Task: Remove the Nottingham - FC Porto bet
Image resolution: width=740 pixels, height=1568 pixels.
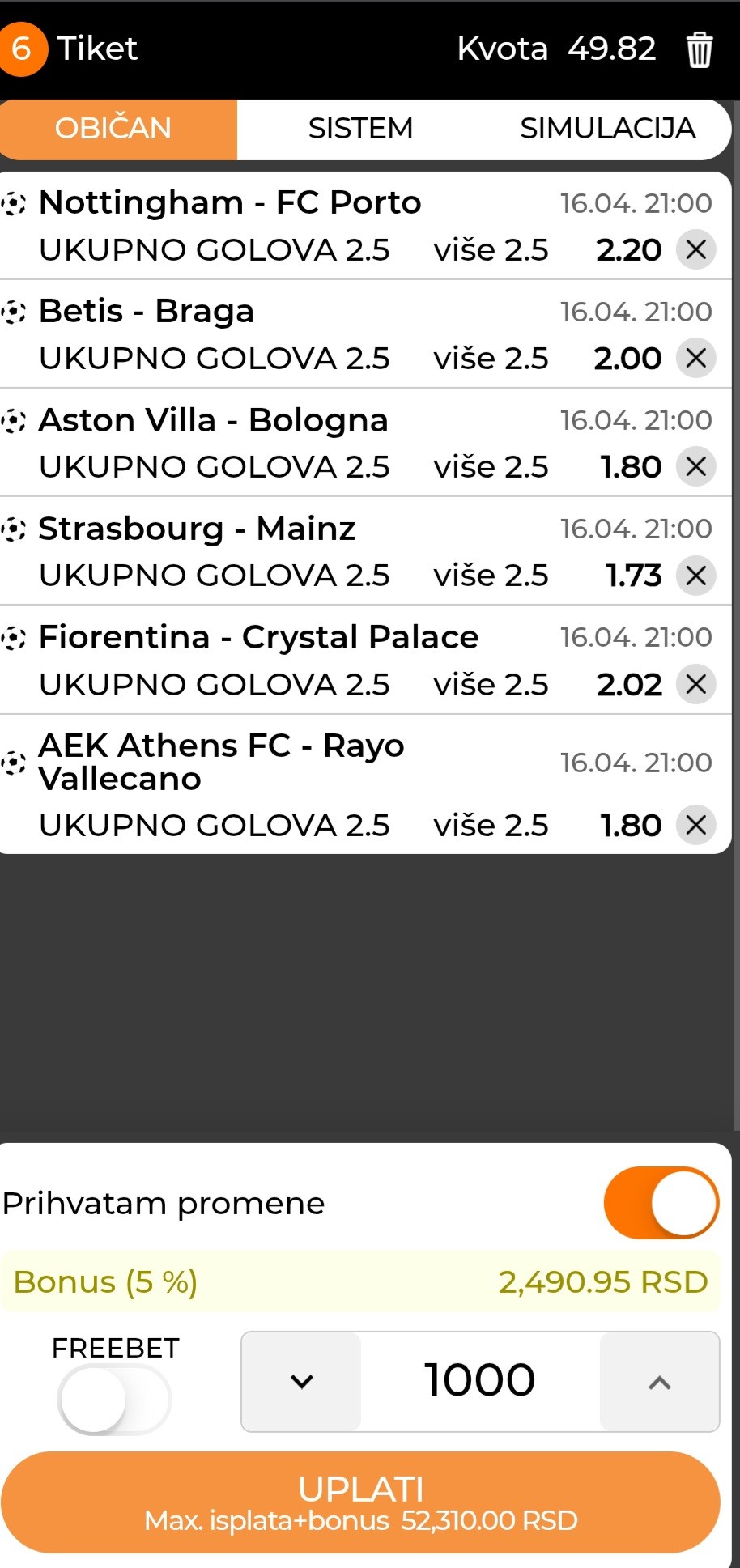Action: (x=695, y=250)
